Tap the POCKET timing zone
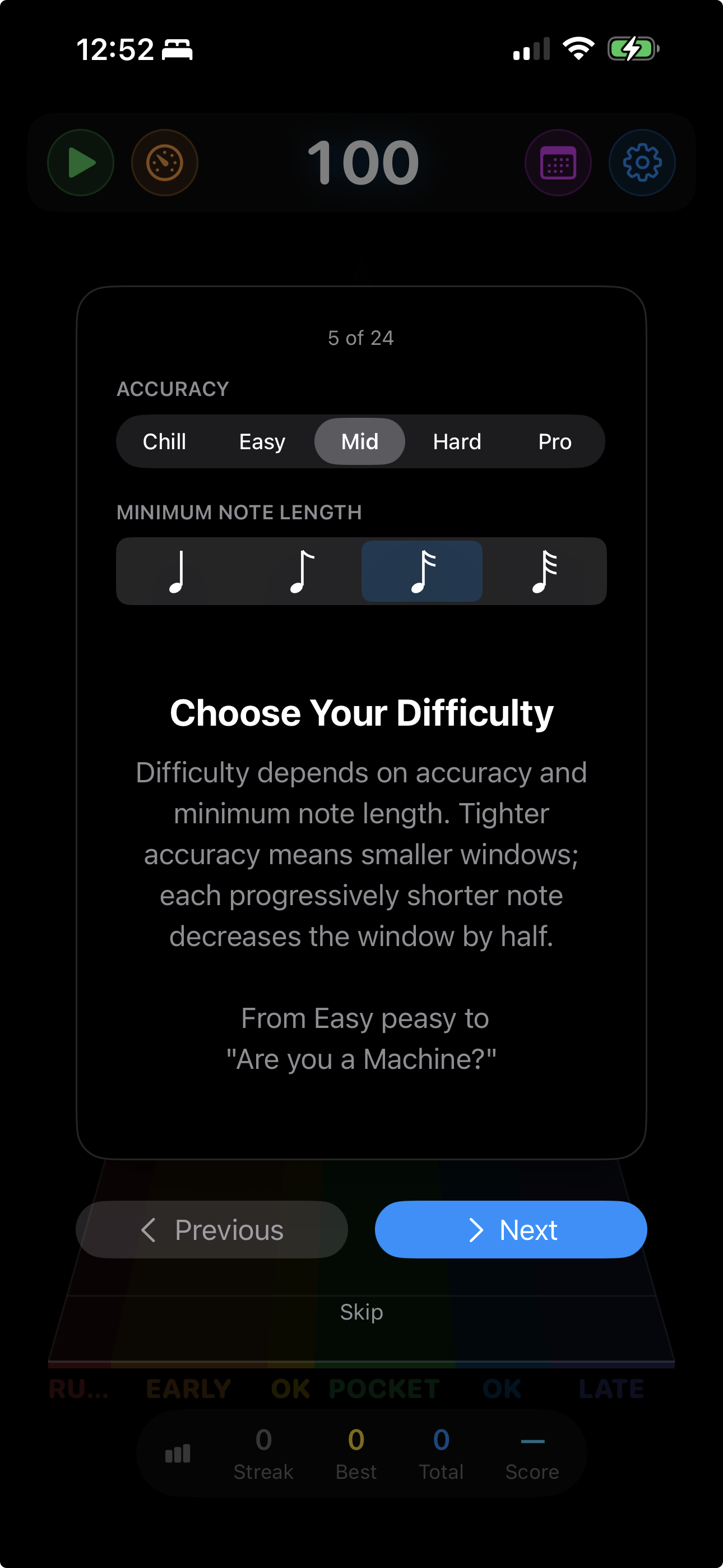 pos(383,1389)
